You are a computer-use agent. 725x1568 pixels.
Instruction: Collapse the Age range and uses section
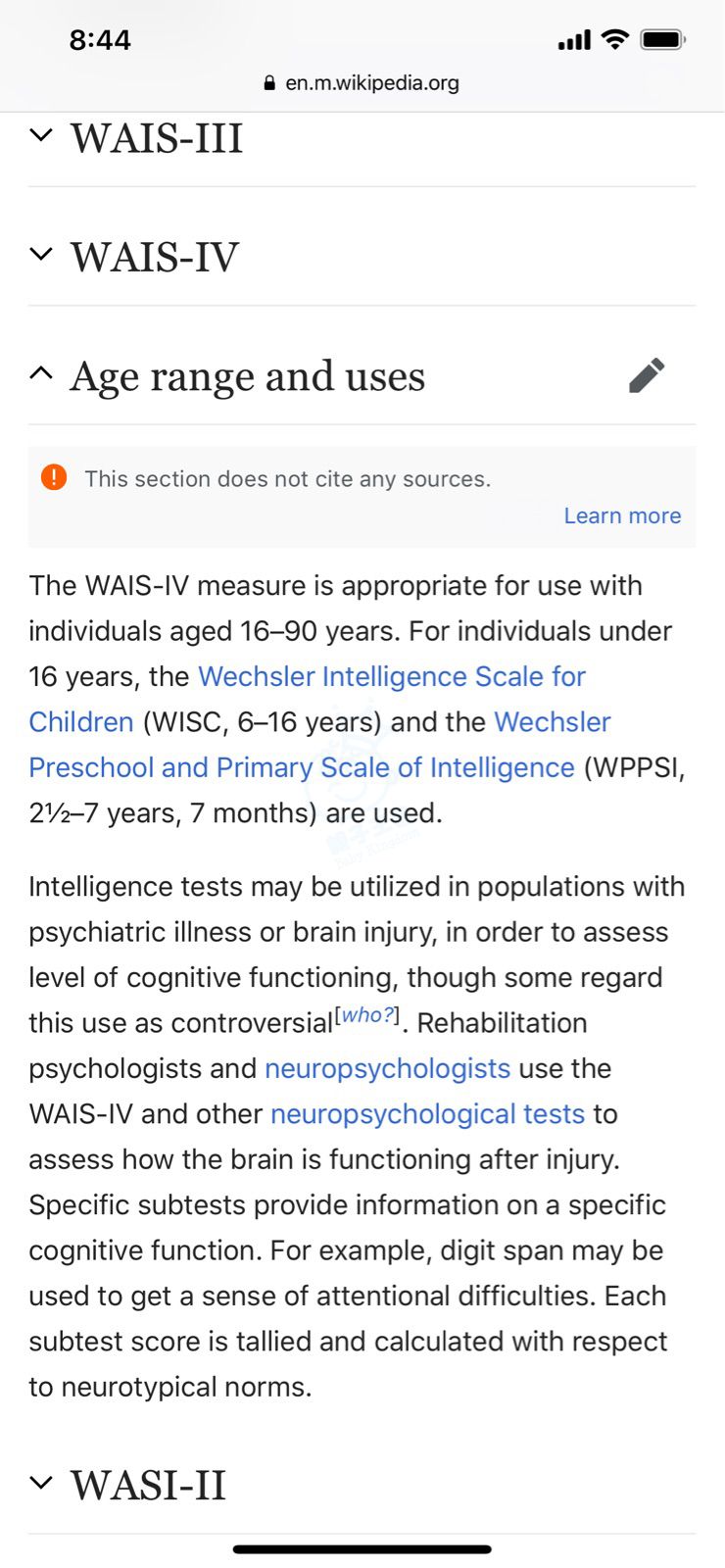pos(247,376)
